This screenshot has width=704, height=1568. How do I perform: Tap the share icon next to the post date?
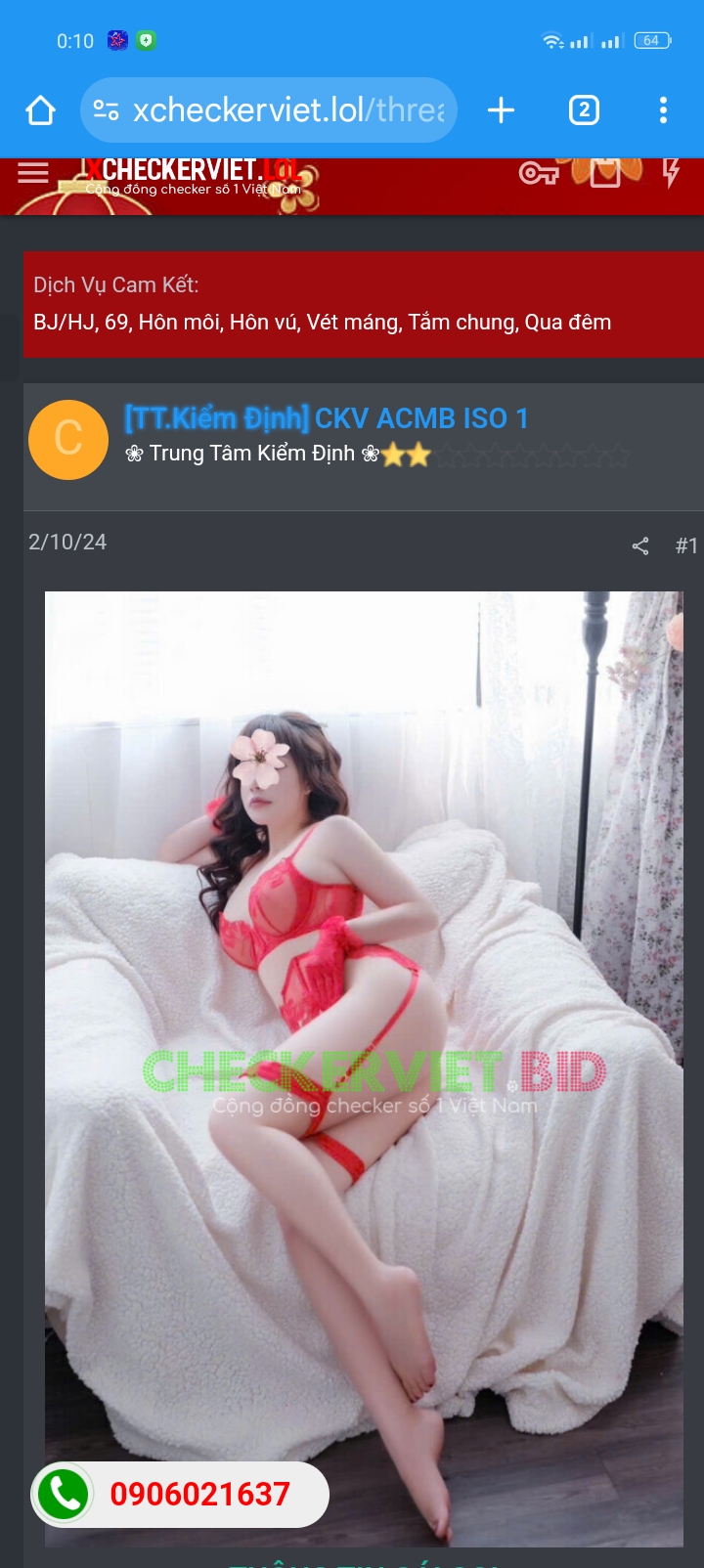click(640, 545)
